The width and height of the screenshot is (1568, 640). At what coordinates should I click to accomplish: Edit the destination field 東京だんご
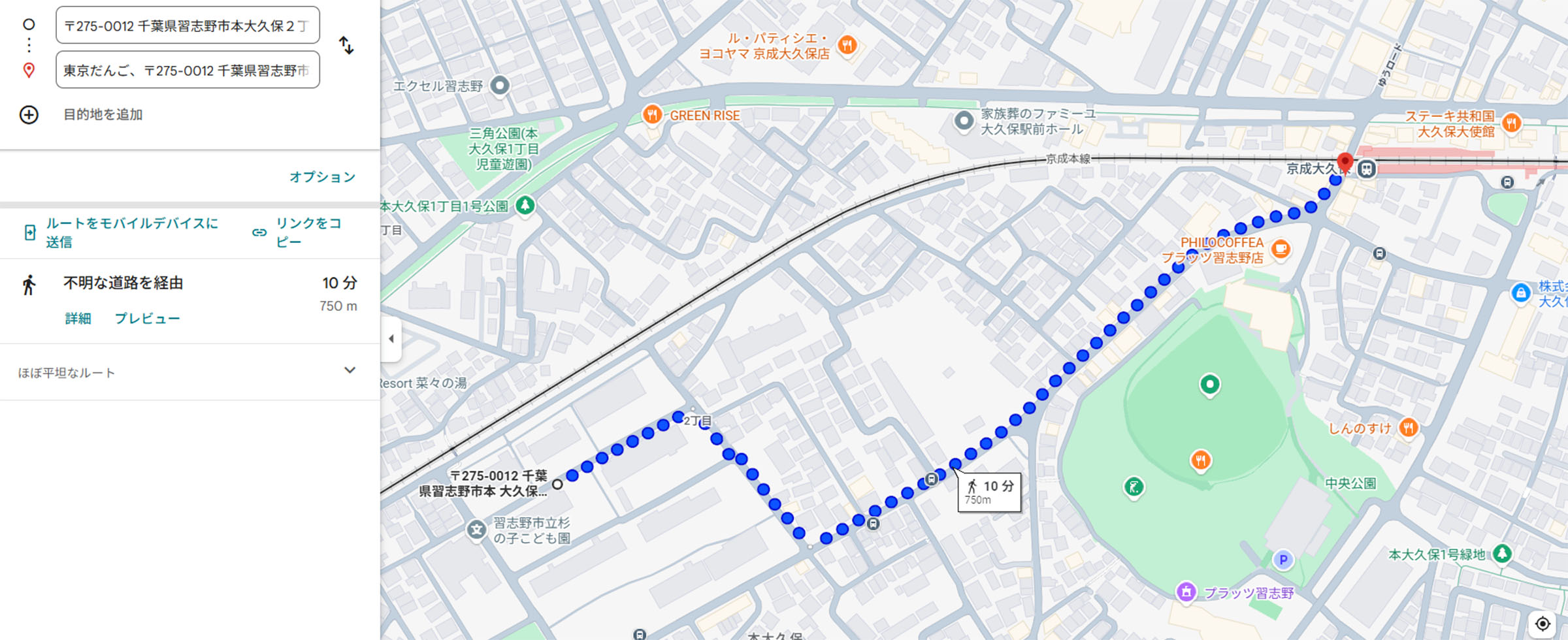tap(187, 70)
